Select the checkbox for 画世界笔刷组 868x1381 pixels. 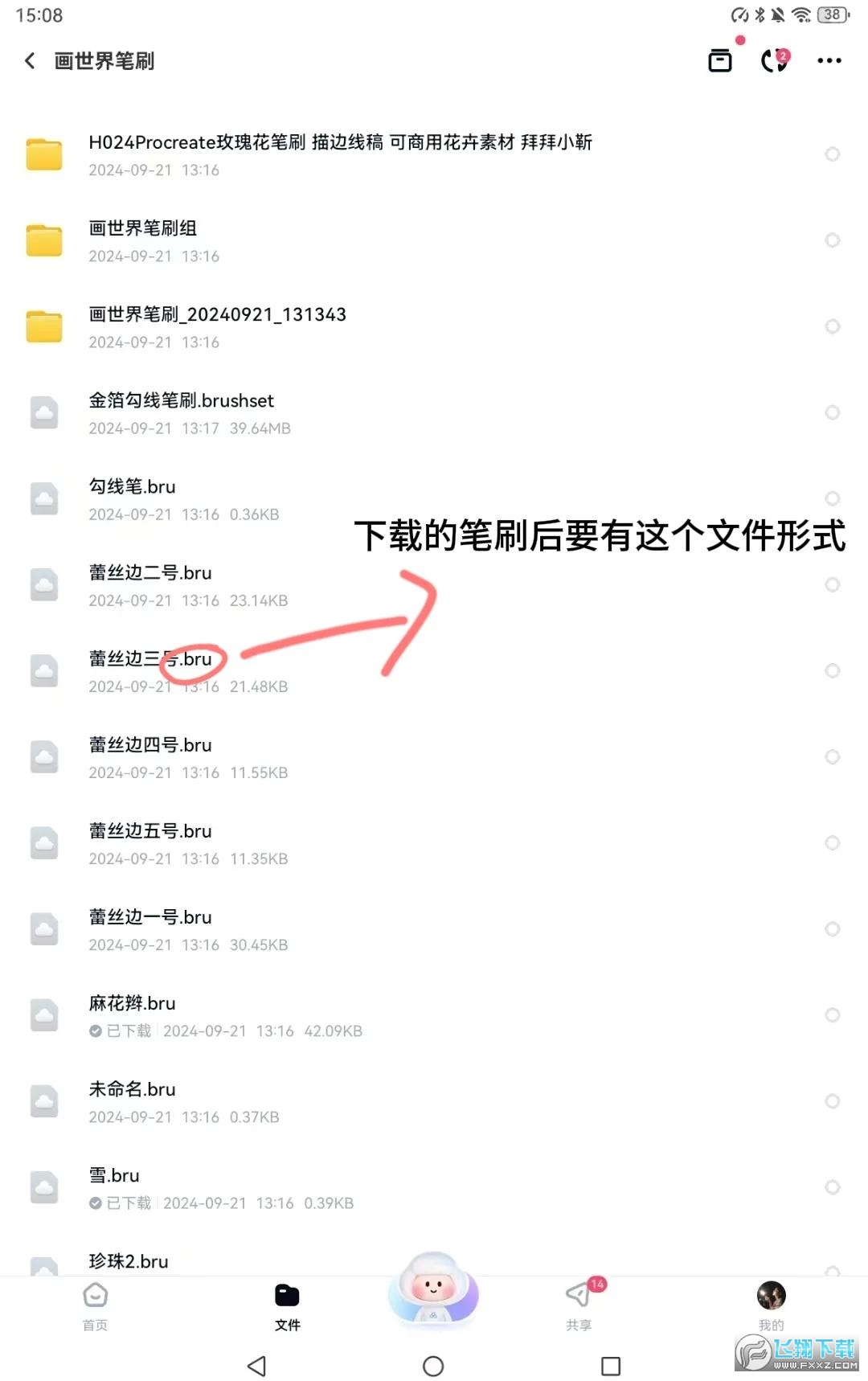833,240
